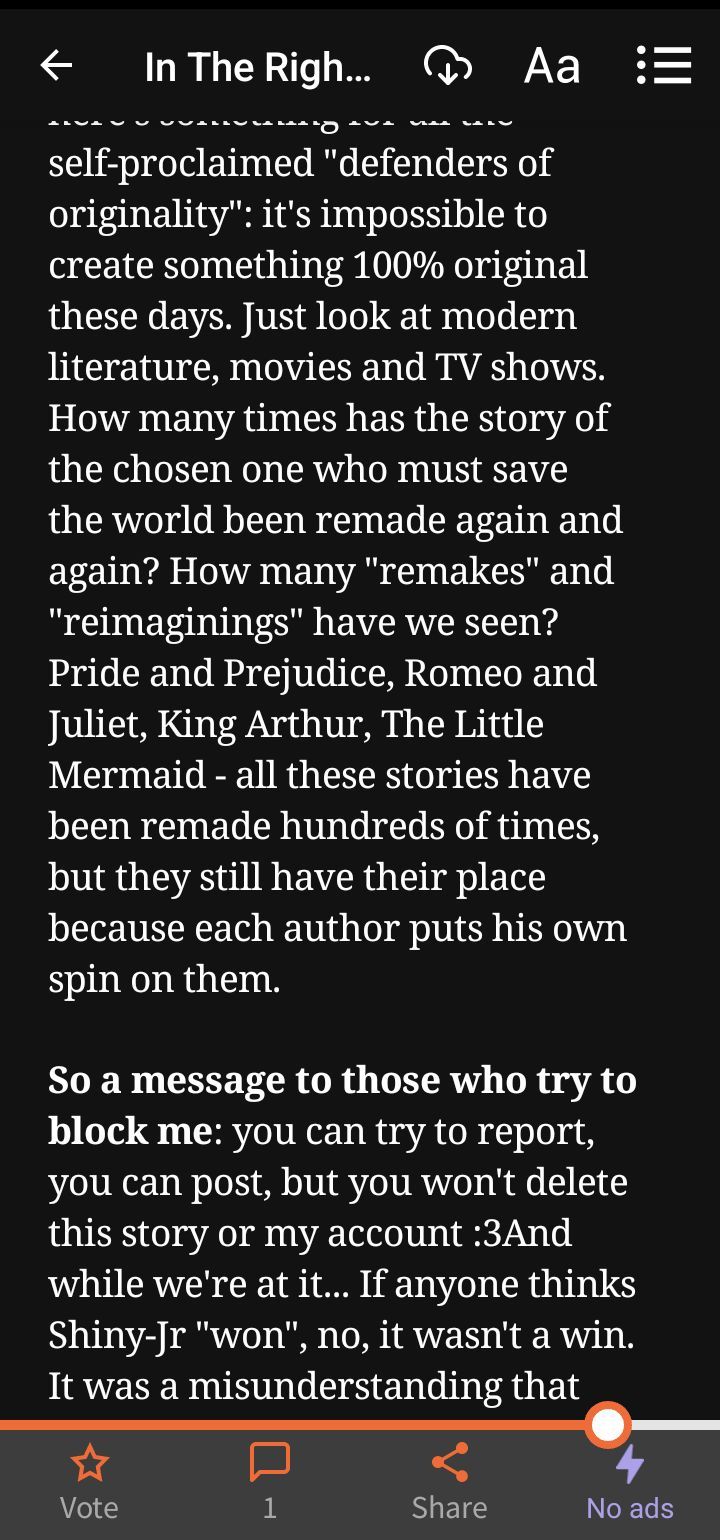Open the comments for this chapter
Screen dimensions: 720x1540
(269, 1480)
